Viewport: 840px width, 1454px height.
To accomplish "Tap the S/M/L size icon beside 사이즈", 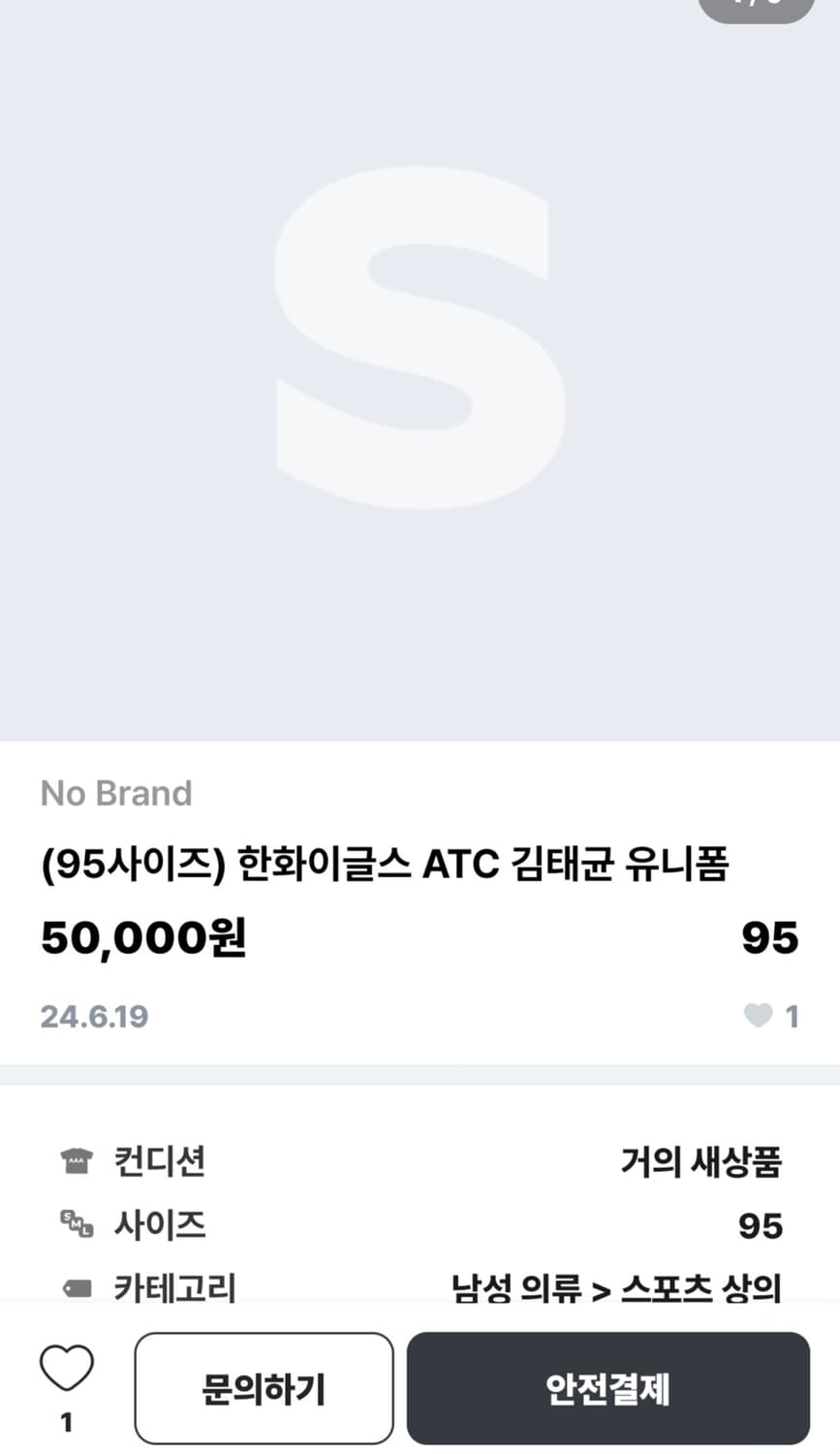I will (78, 1224).
